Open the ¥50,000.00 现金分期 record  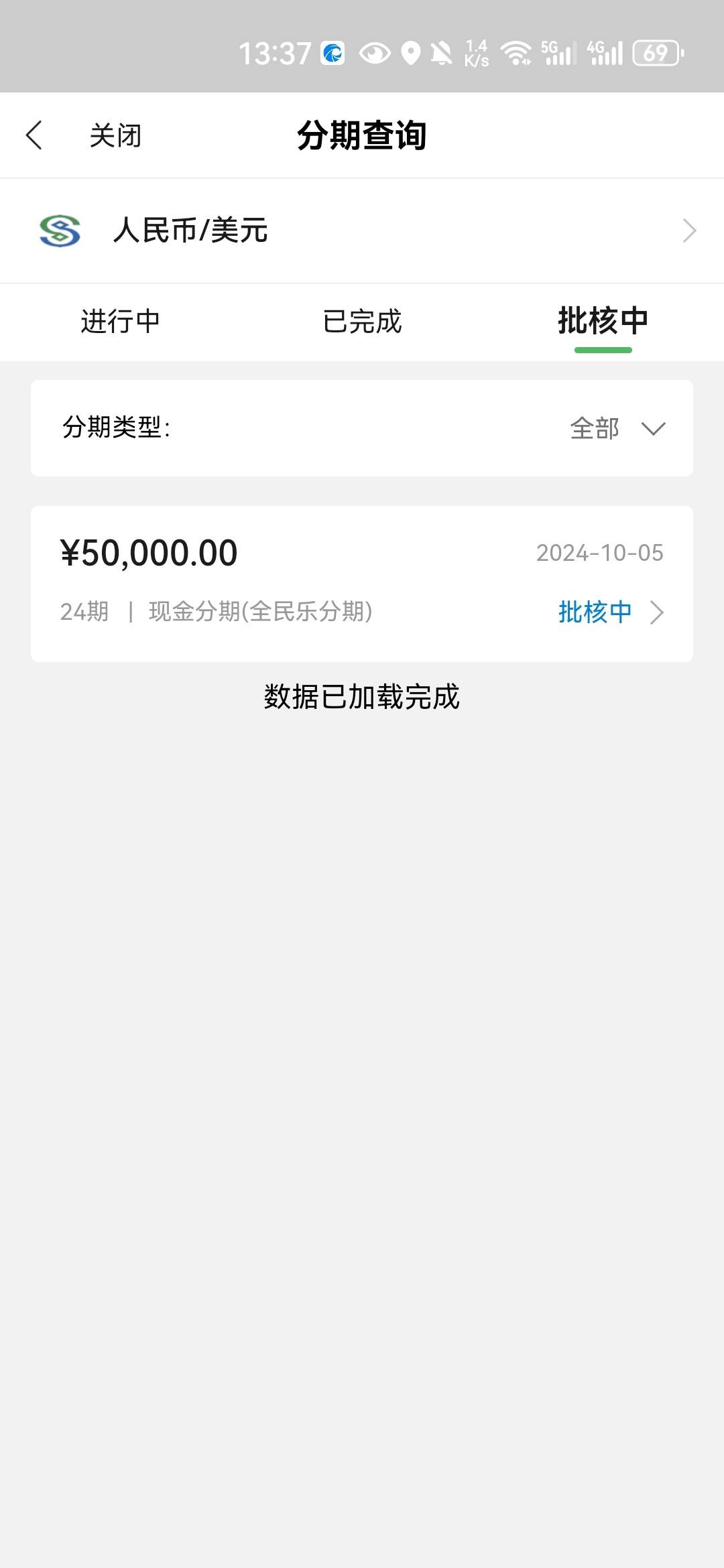point(362,584)
